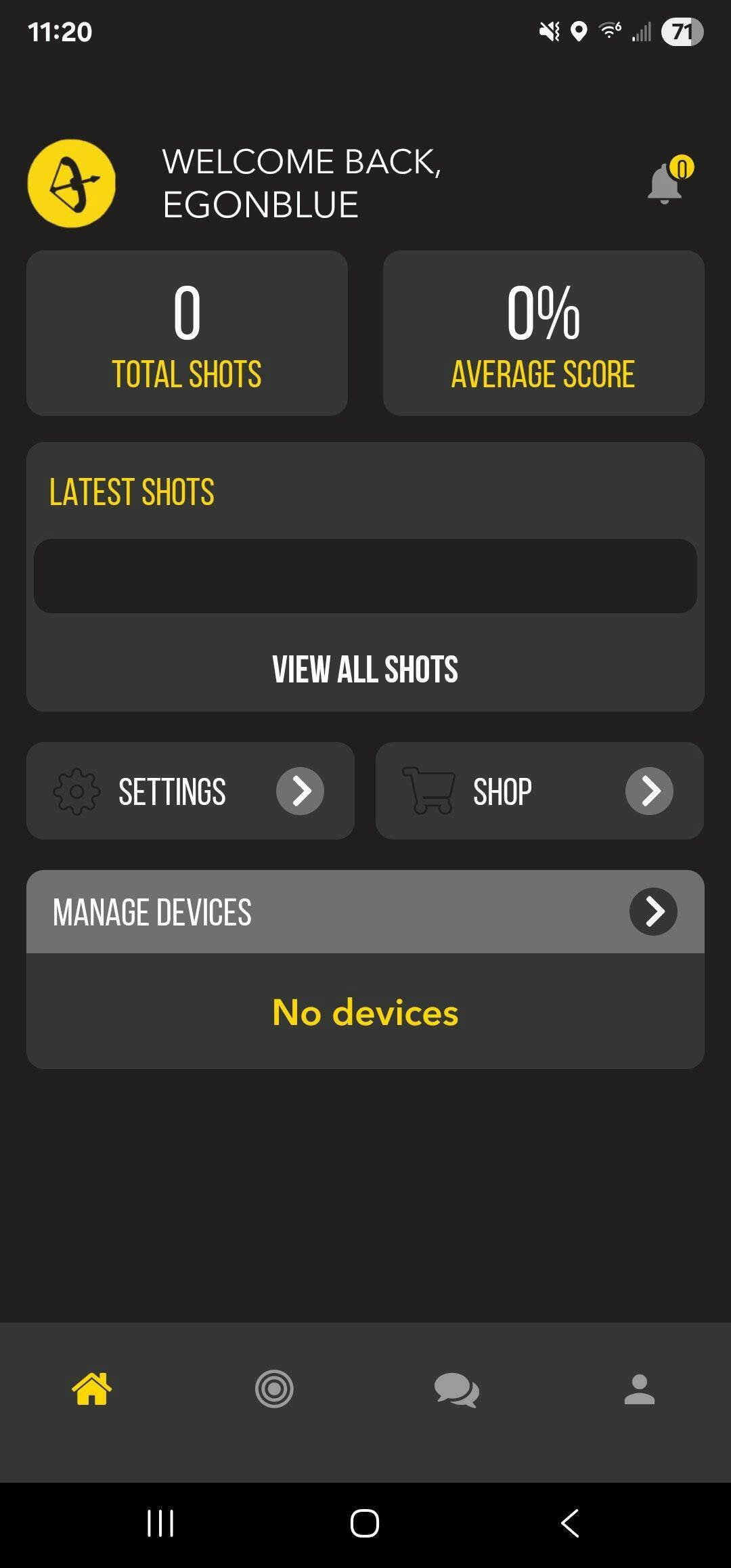The height and width of the screenshot is (1568, 731).
Task: Switch to the chat tab
Action: tap(457, 1389)
